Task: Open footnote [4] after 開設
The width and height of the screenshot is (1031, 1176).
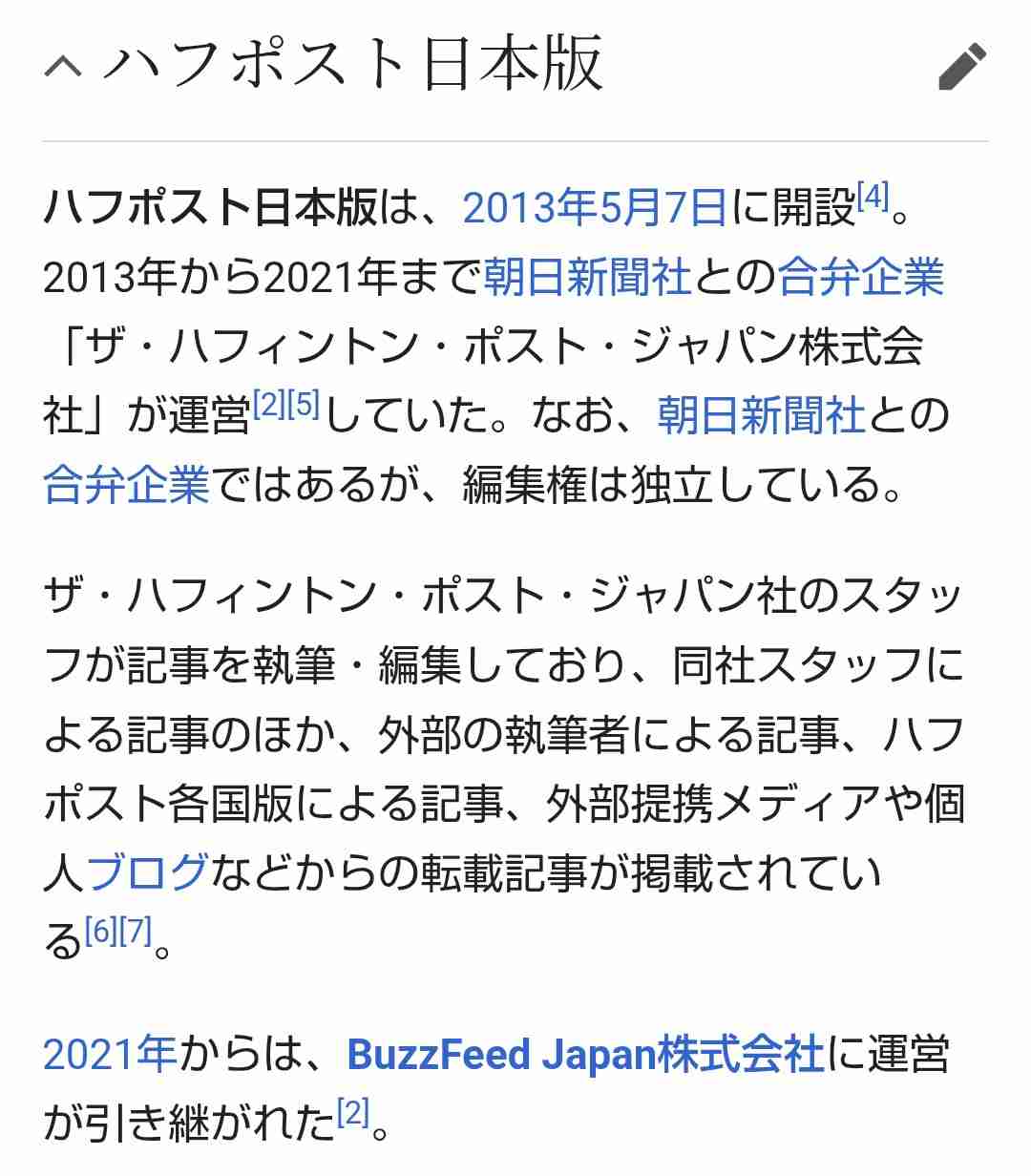Action: (873, 198)
